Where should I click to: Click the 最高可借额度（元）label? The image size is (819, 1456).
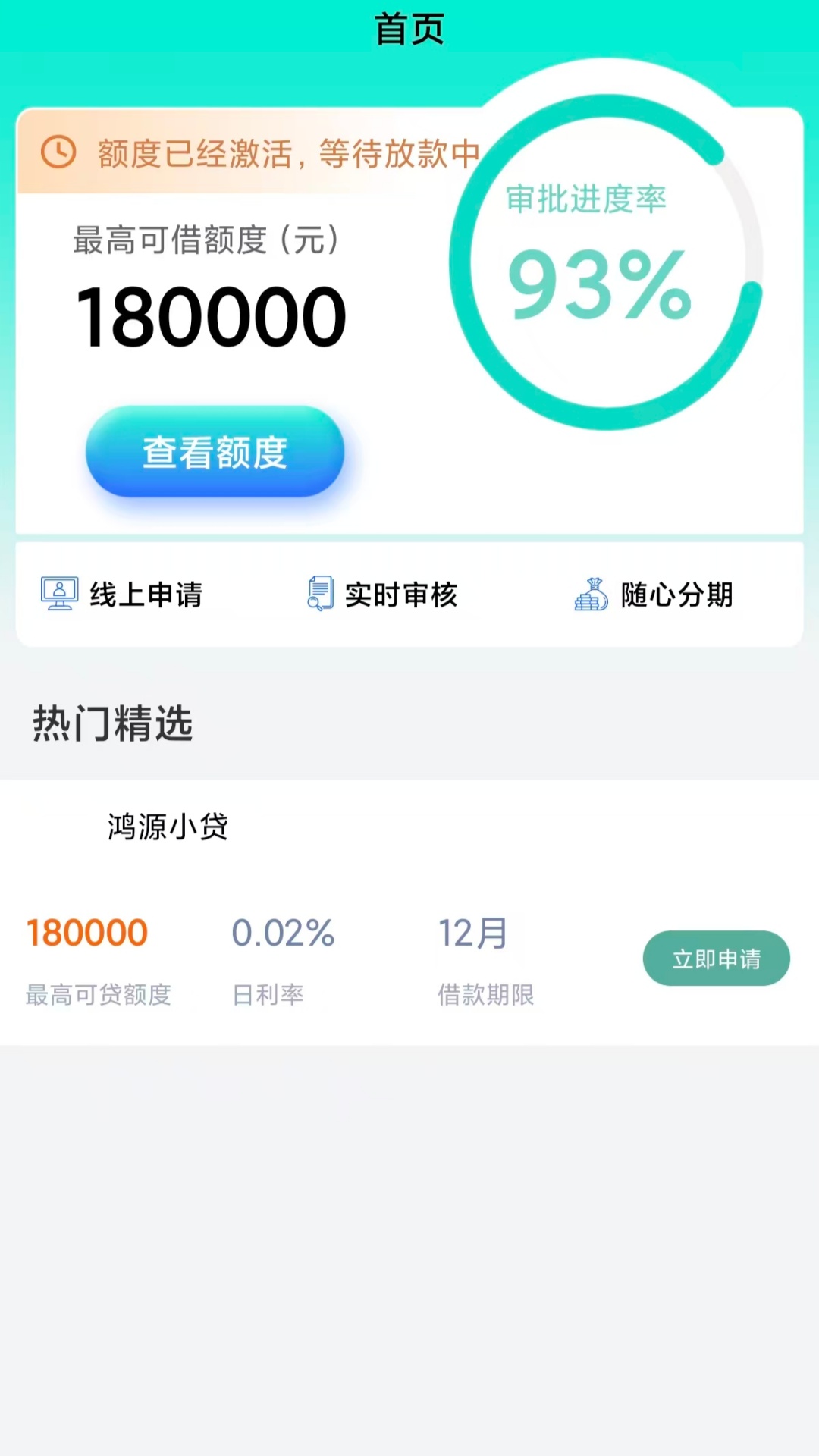(x=206, y=240)
